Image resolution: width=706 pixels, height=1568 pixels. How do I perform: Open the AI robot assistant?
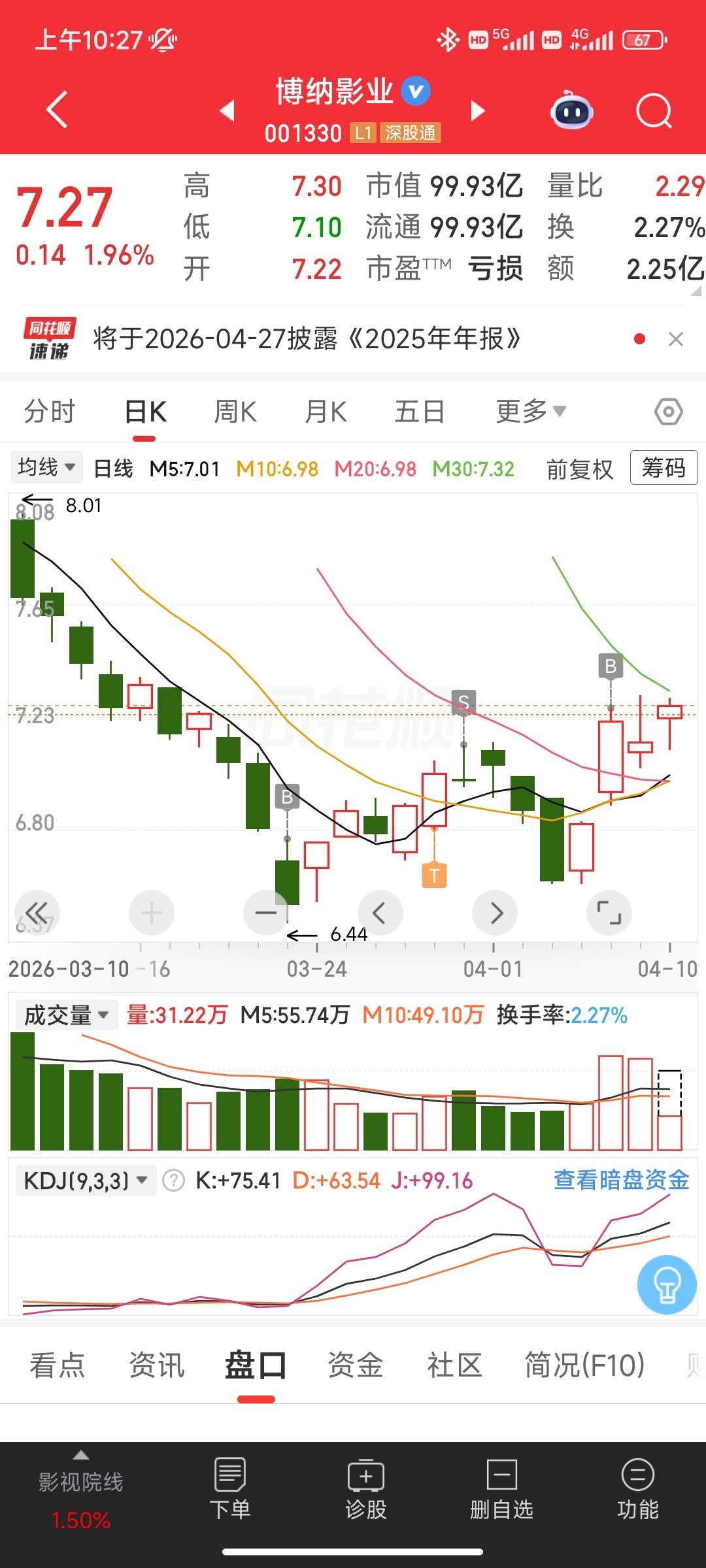click(572, 111)
